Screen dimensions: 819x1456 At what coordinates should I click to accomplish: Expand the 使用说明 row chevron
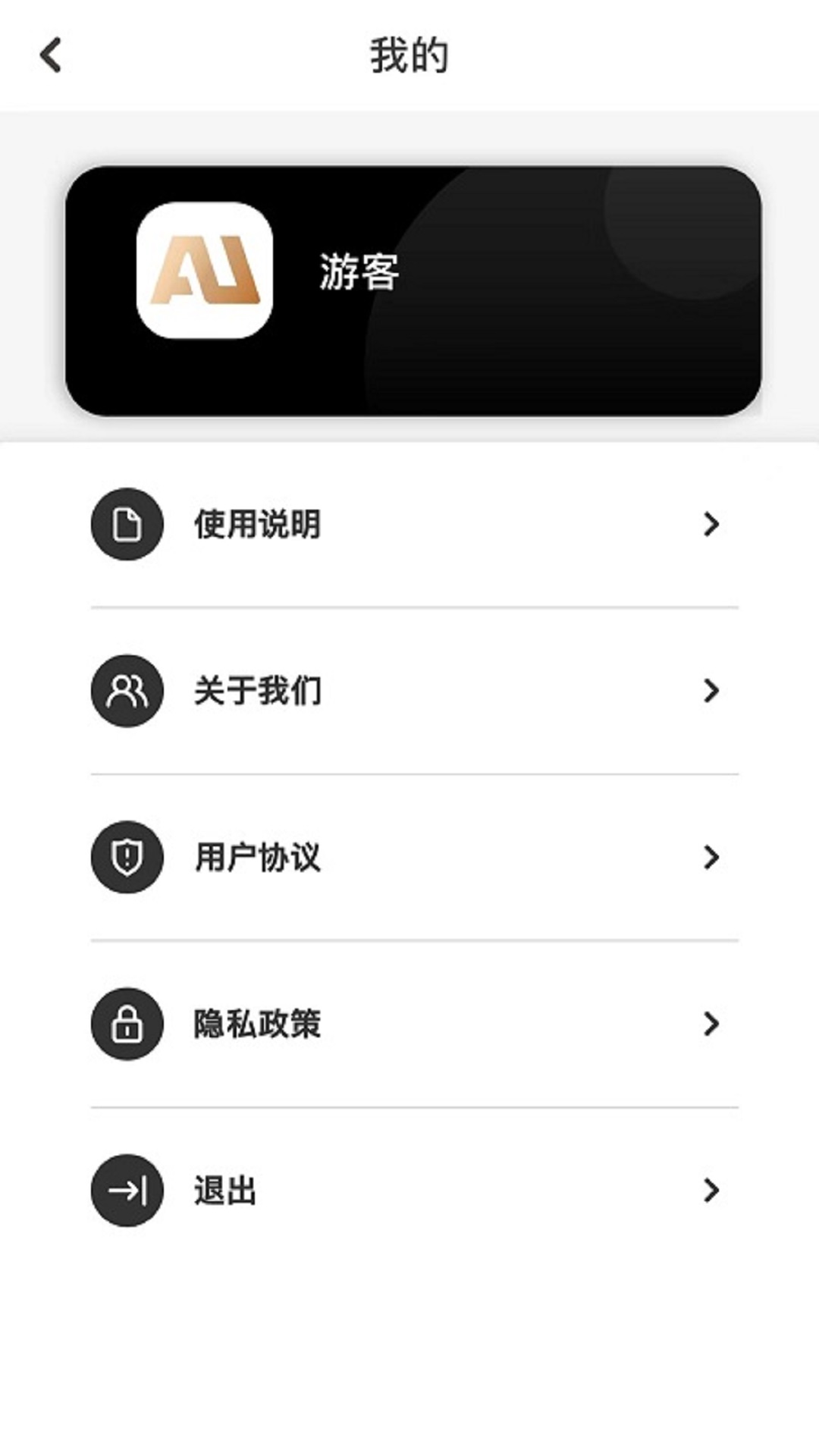[710, 525]
